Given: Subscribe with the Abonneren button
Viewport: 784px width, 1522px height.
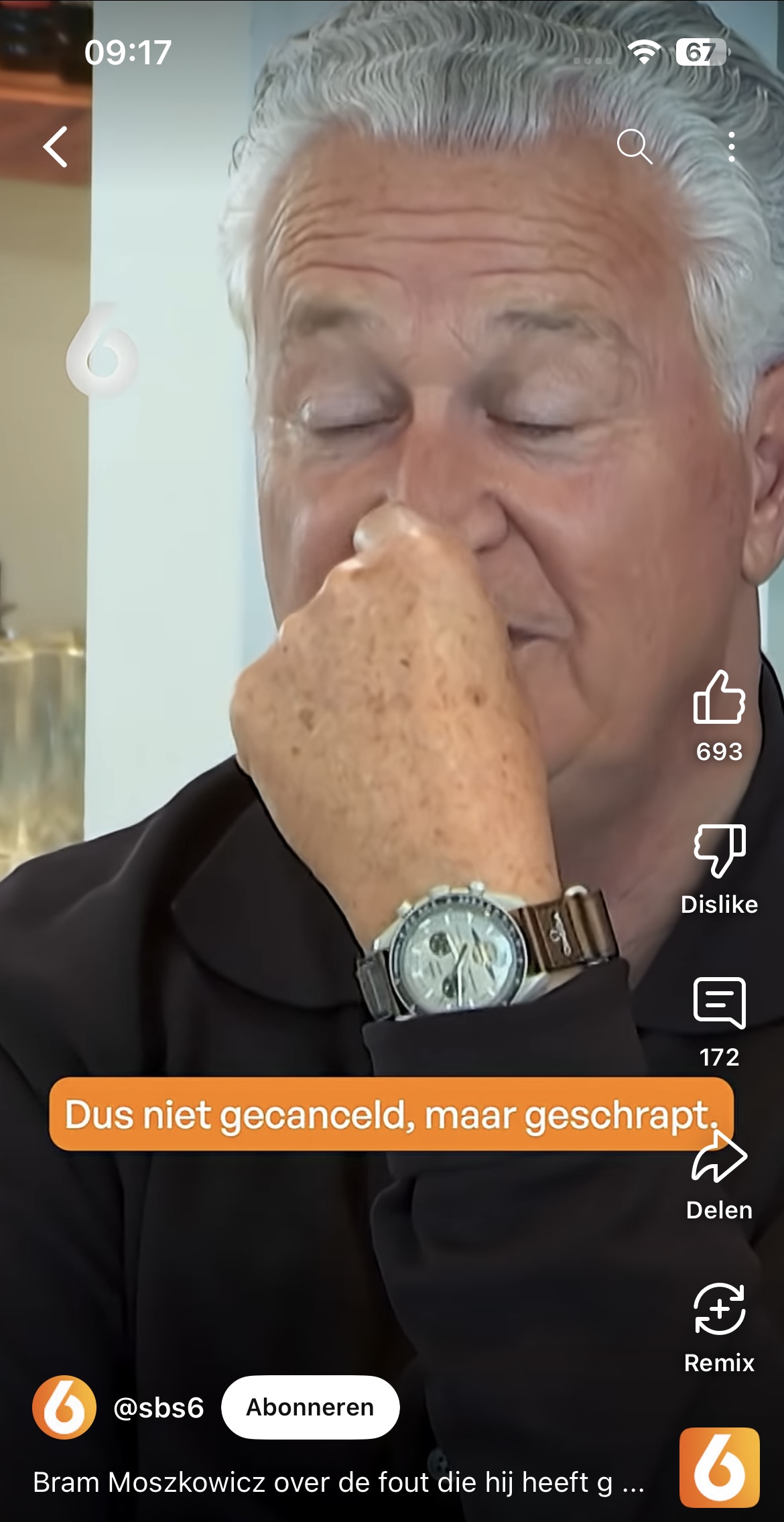Looking at the screenshot, I should pyautogui.click(x=310, y=1407).
